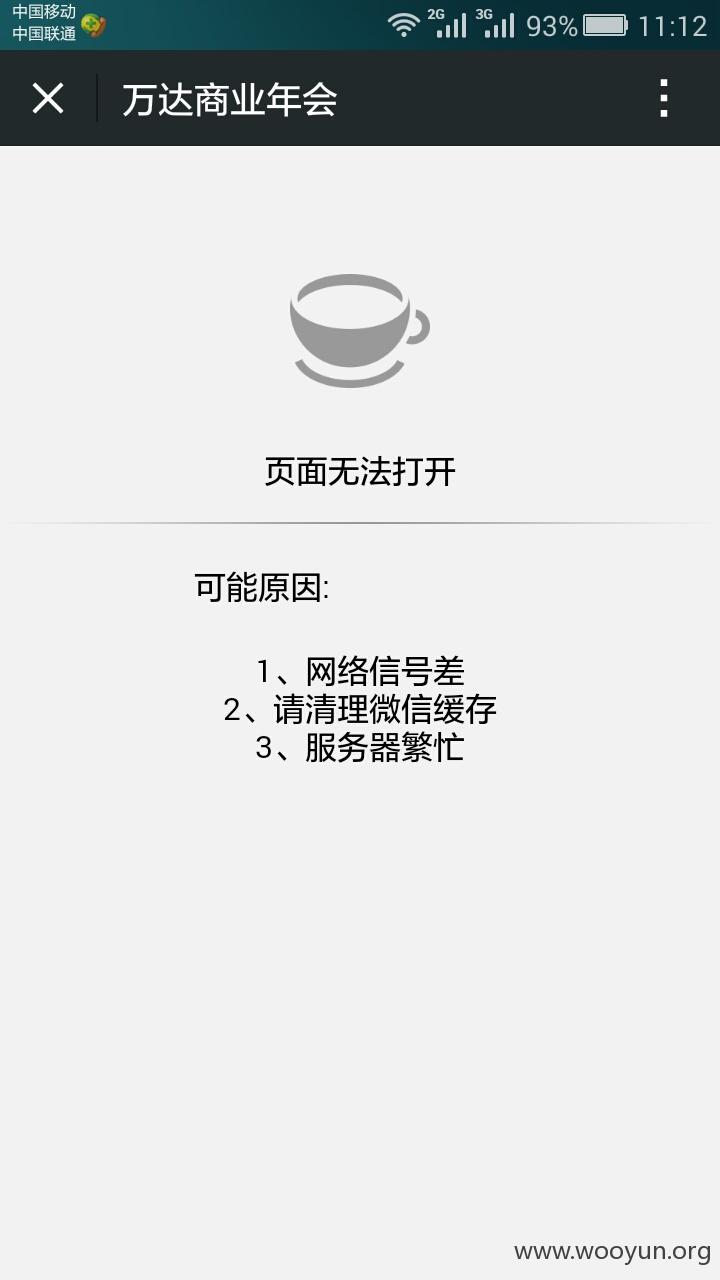Close the 万达商业年会 page

point(48,98)
